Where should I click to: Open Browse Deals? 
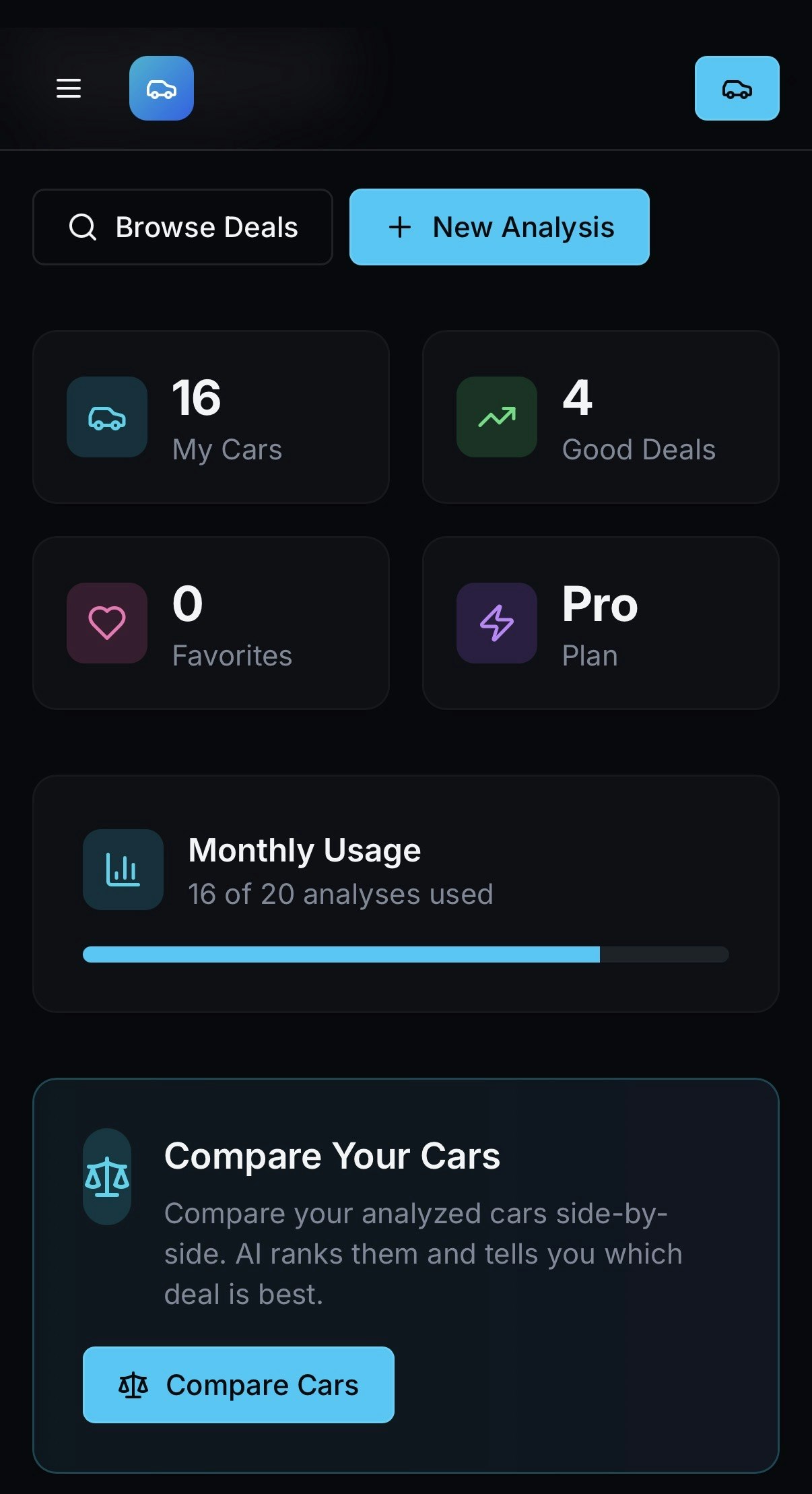click(182, 226)
